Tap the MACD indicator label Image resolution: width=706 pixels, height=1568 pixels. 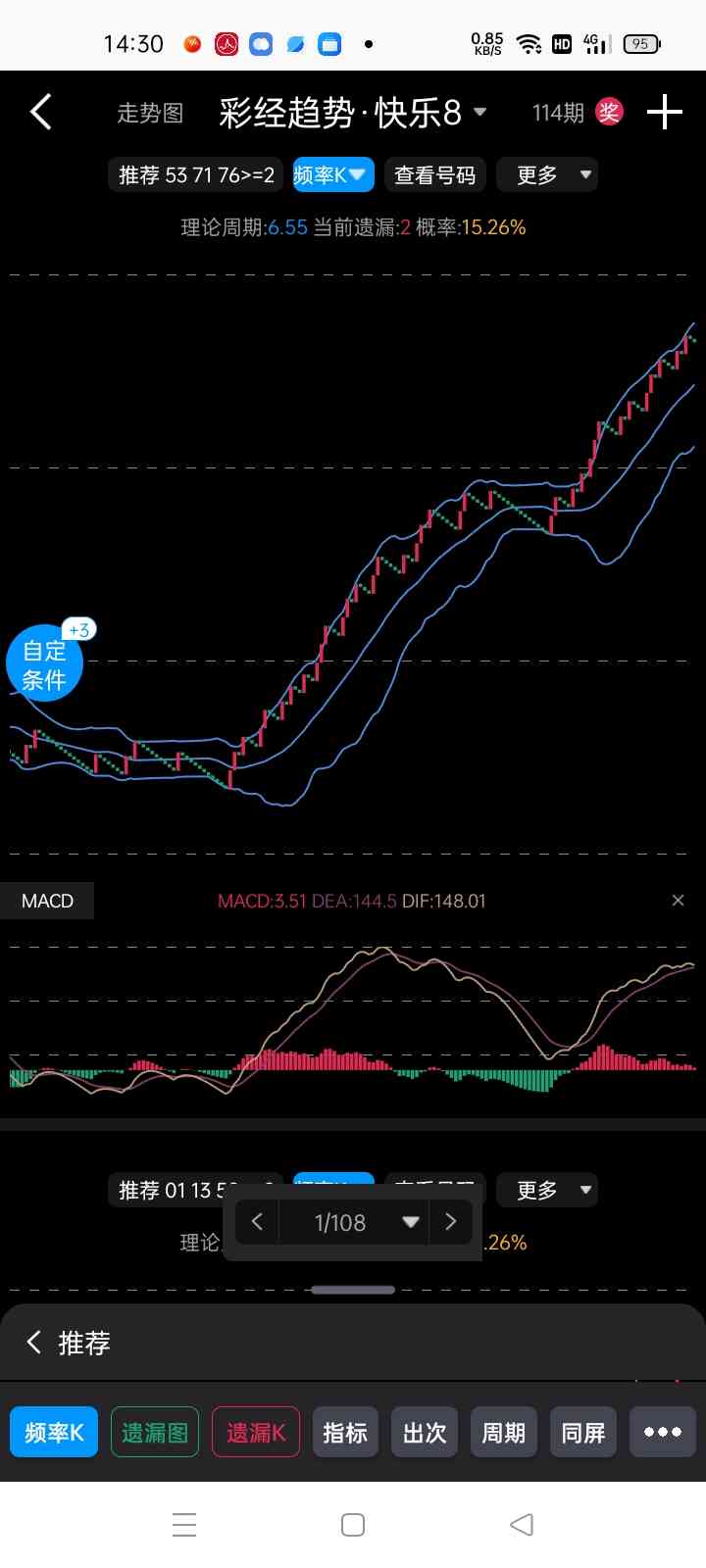(x=47, y=901)
